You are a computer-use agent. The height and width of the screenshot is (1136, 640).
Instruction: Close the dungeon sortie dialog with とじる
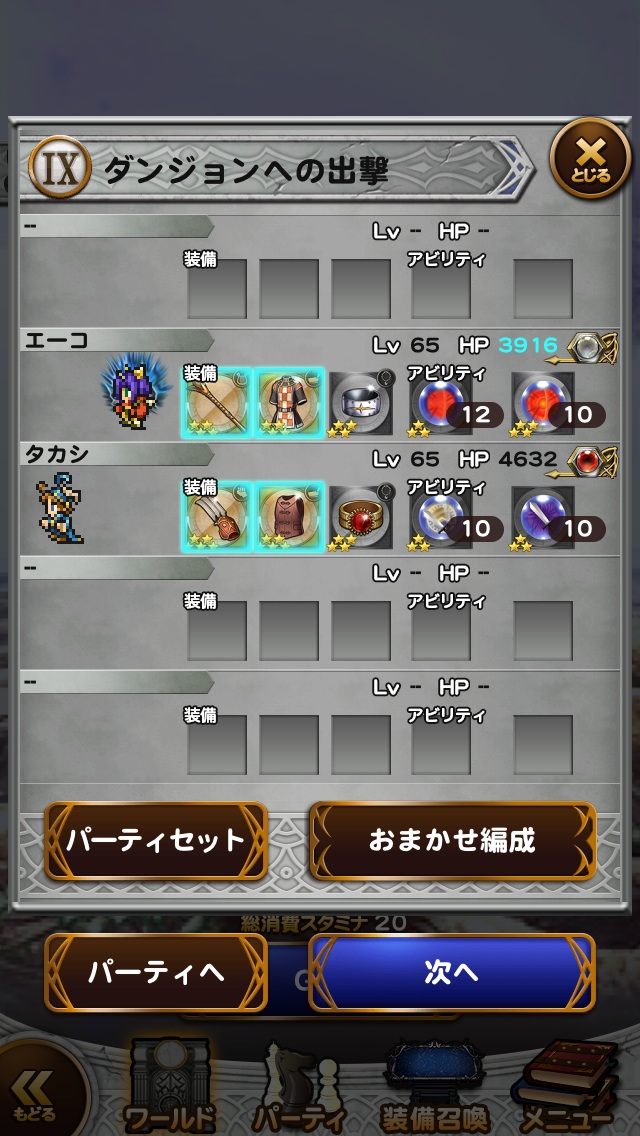click(x=591, y=159)
